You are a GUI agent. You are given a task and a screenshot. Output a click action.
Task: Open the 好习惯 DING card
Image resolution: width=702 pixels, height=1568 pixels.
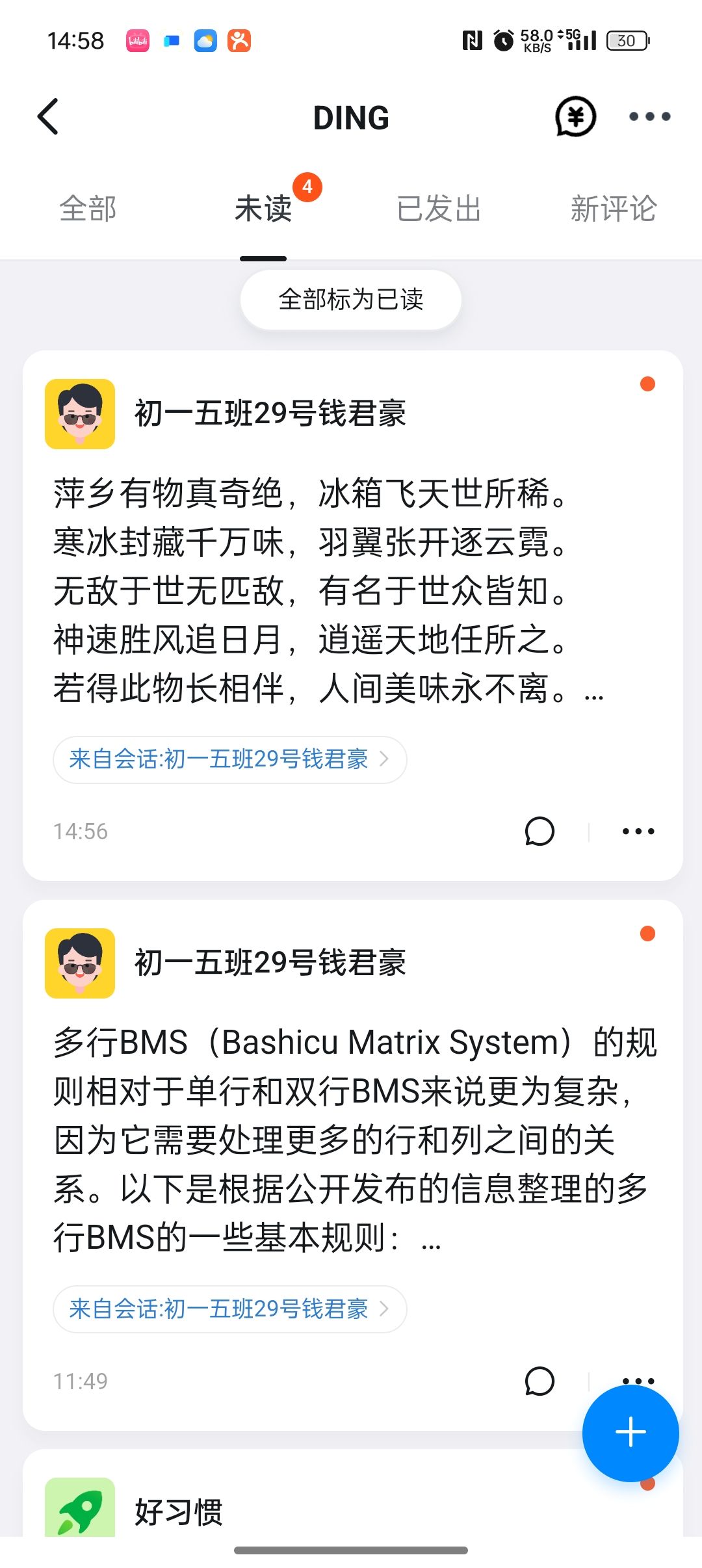click(x=179, y=1511)
